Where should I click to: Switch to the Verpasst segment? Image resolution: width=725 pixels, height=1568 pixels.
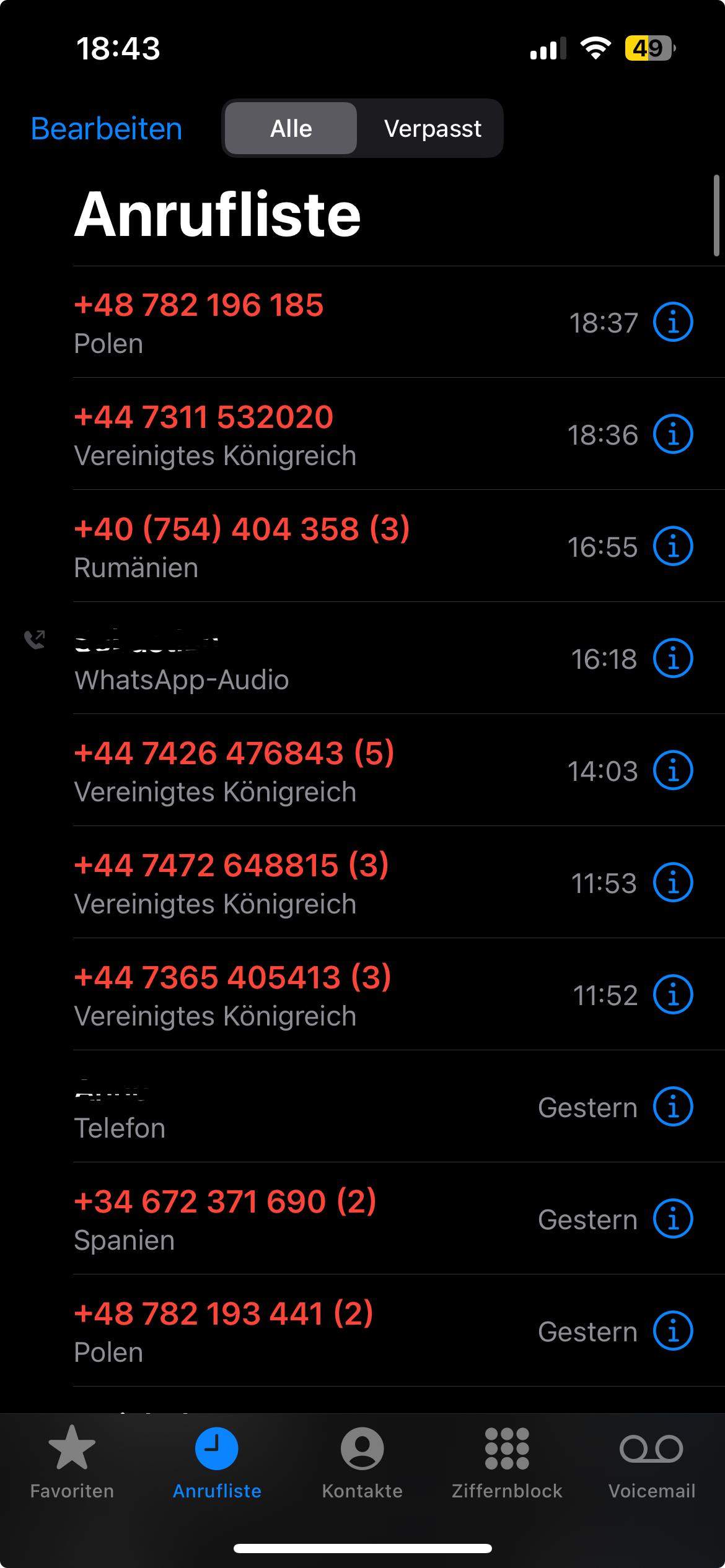pyautogui.click(x=432, y=129)
